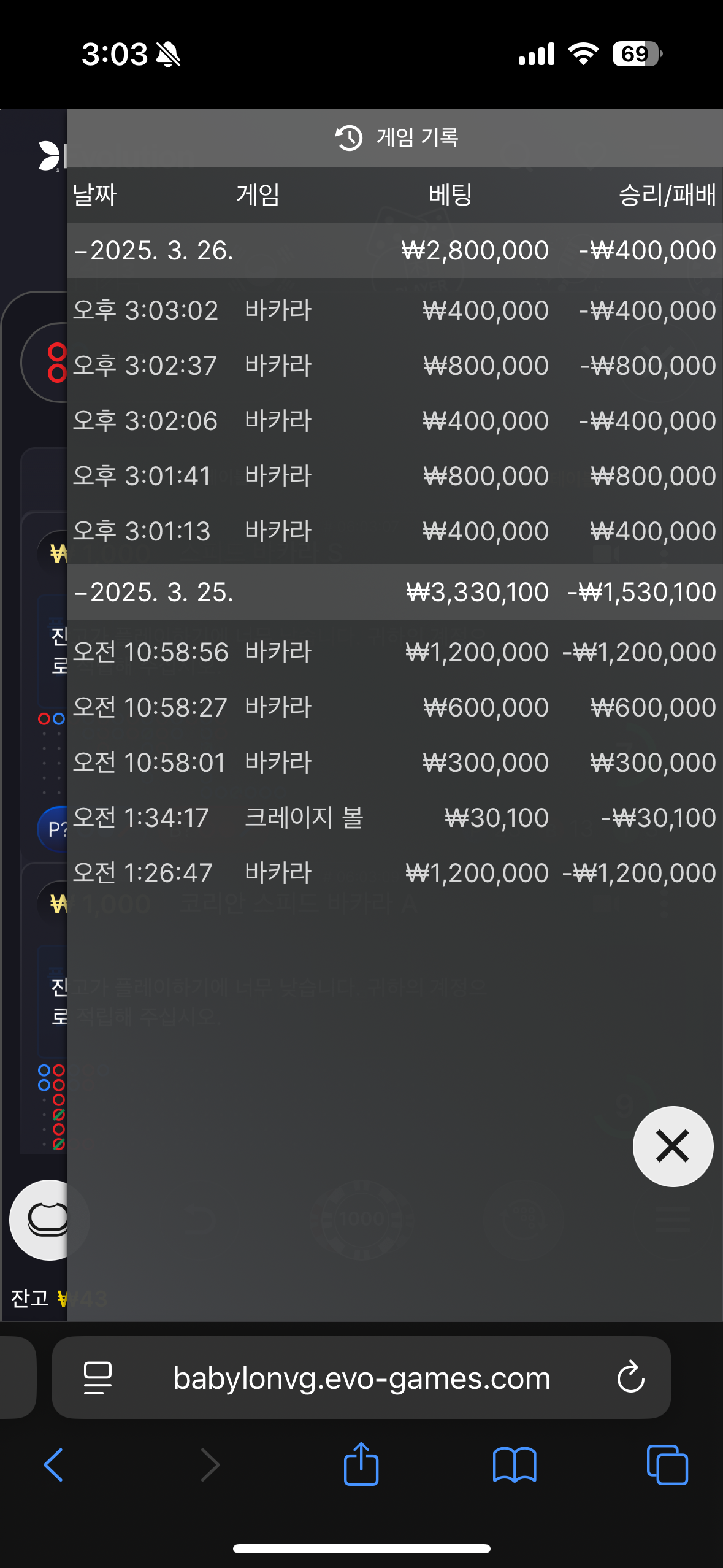Image resolution: width=723 pixels, height=1568 pixels.
Task: Open the Safari share sheet
Action: (x=361, y=1465)
